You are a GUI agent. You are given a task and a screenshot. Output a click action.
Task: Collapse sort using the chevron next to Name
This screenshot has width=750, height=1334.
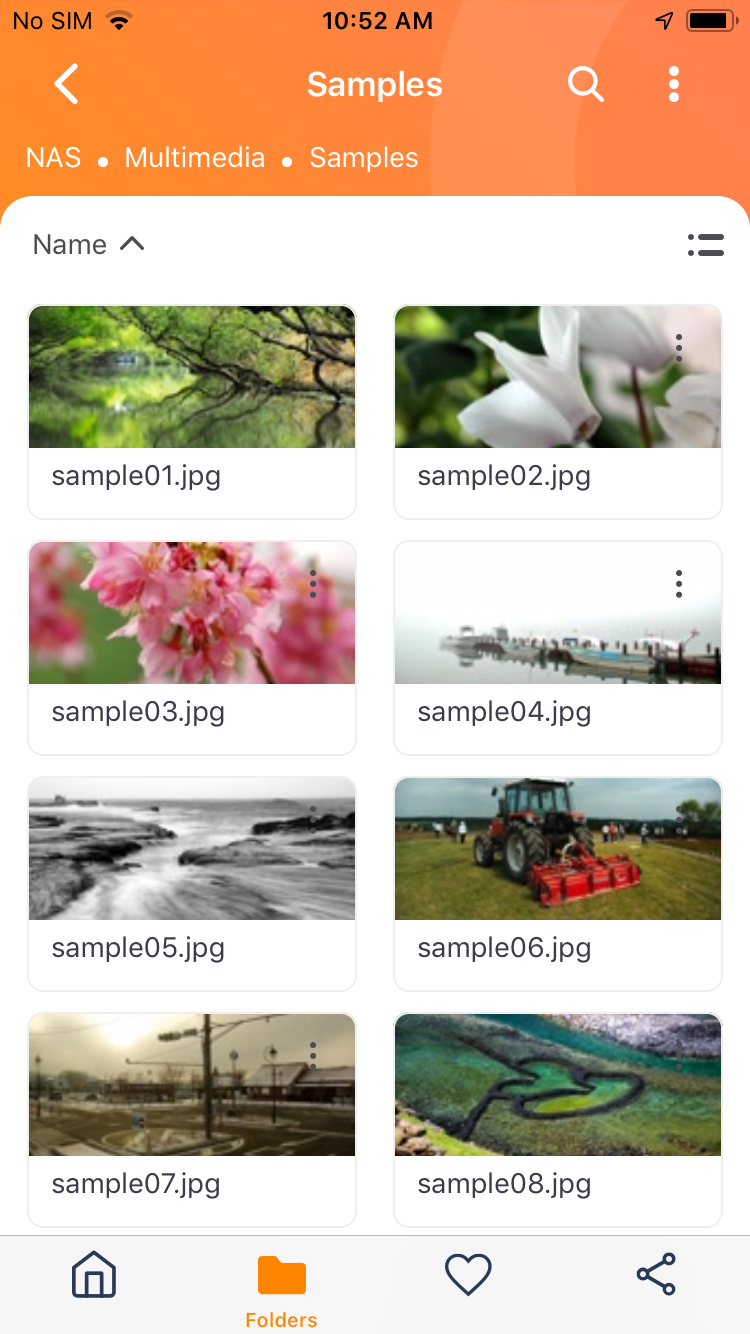[x=134, y=244]
